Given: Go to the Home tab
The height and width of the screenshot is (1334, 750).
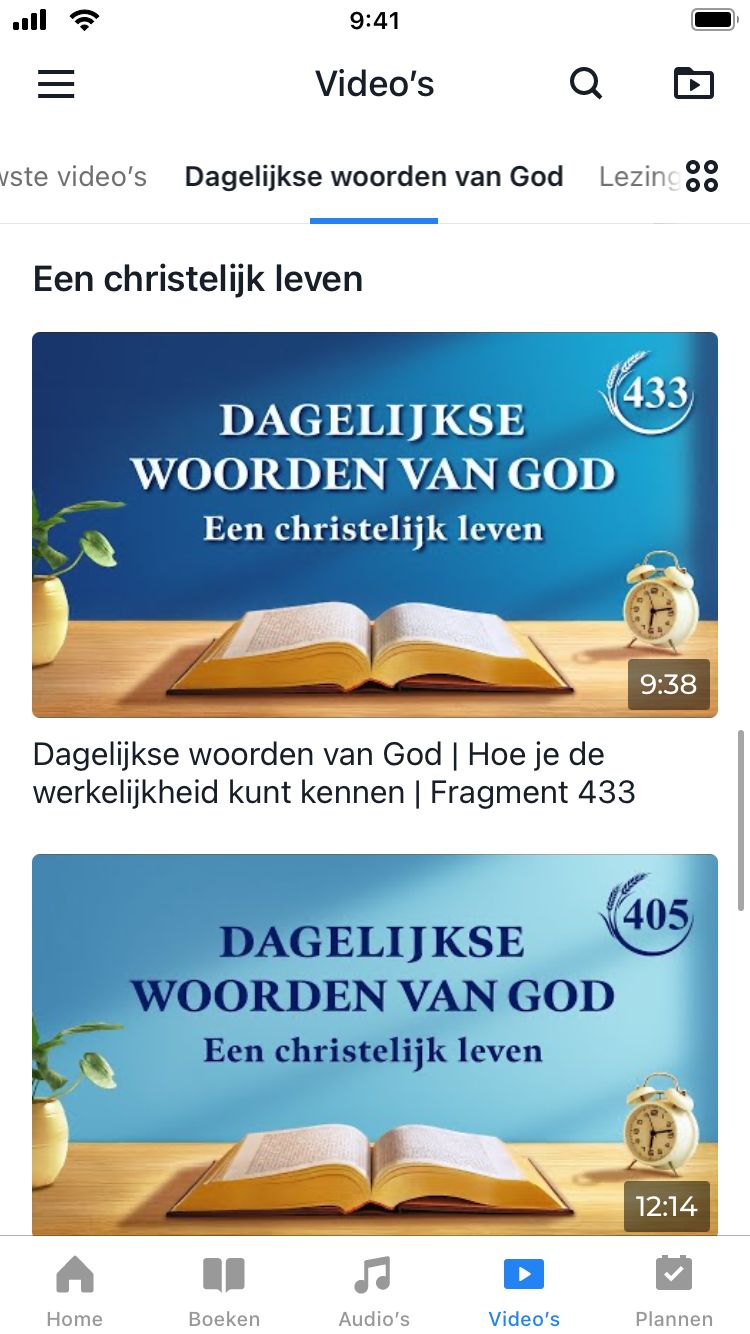Looking at the screenshot, I should pyautogui.click(x=75, y=1290).
